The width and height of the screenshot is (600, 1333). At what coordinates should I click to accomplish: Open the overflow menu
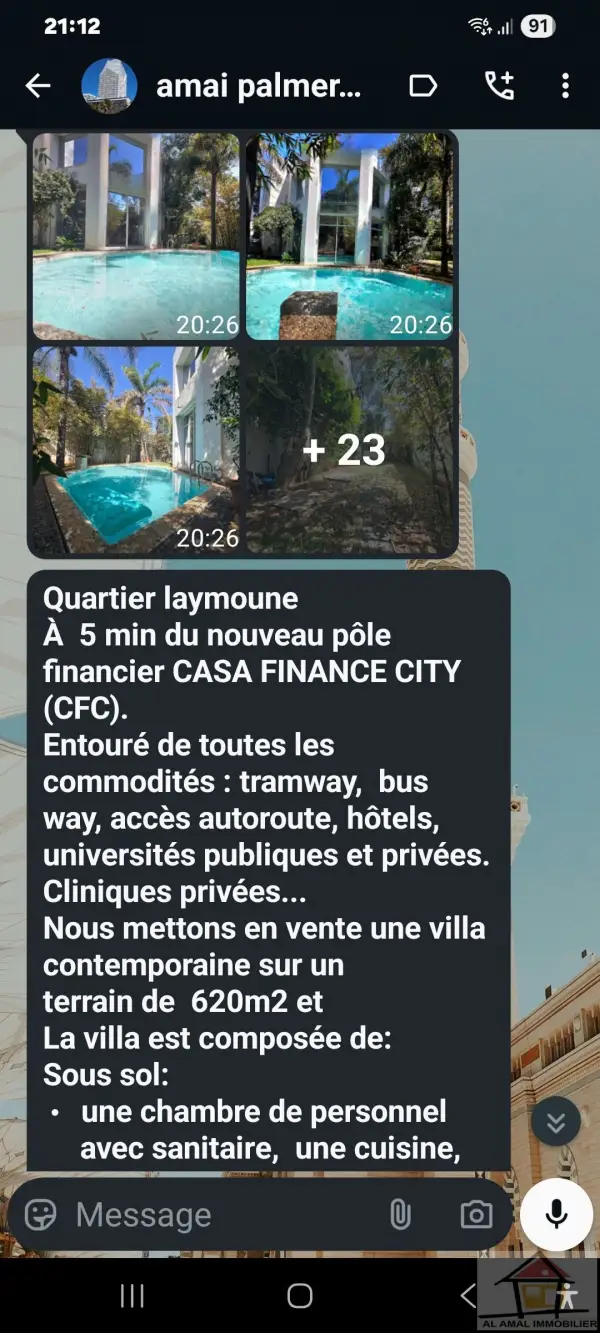565,87
